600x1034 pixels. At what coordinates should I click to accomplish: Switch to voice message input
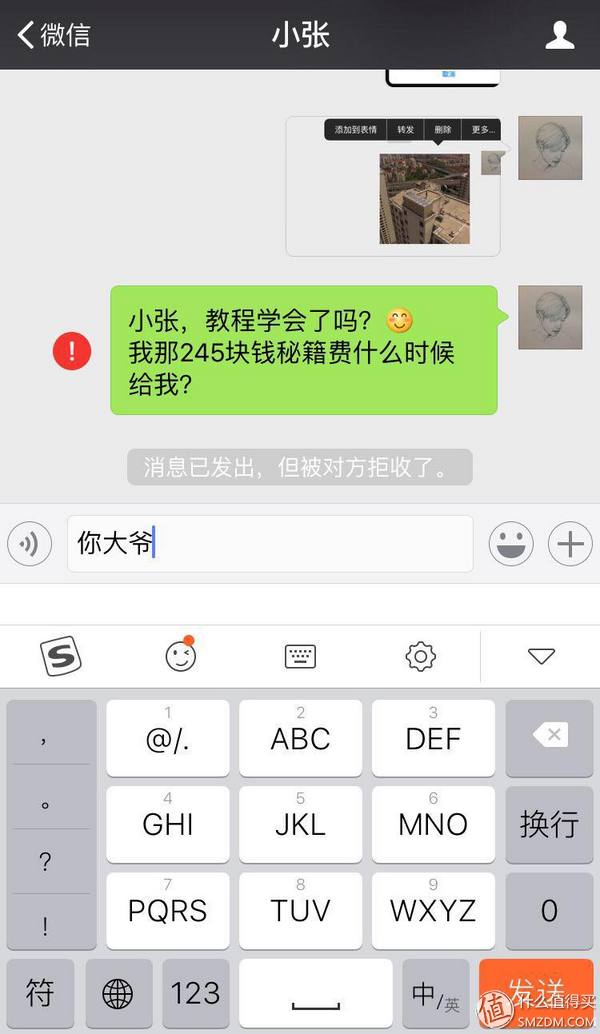coord(29,544)
